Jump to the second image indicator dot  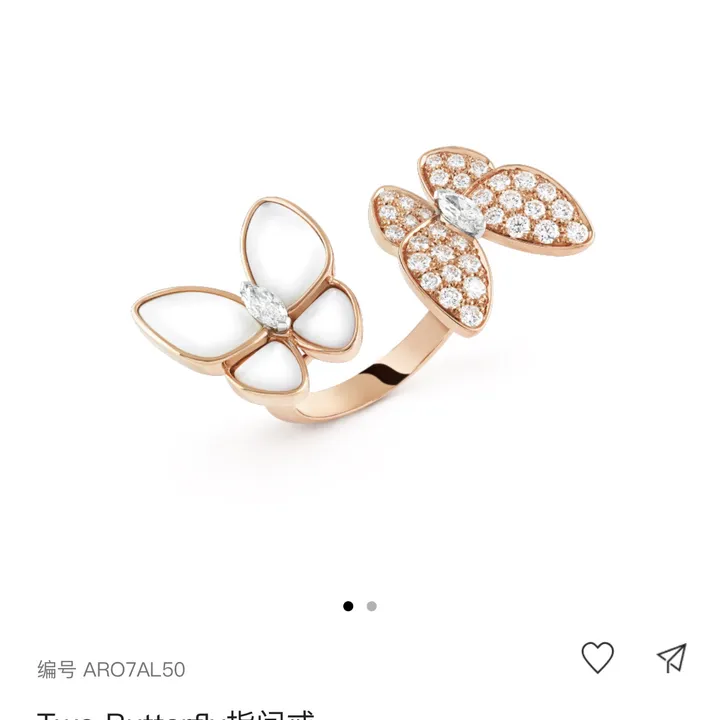(x=372, y=606)
